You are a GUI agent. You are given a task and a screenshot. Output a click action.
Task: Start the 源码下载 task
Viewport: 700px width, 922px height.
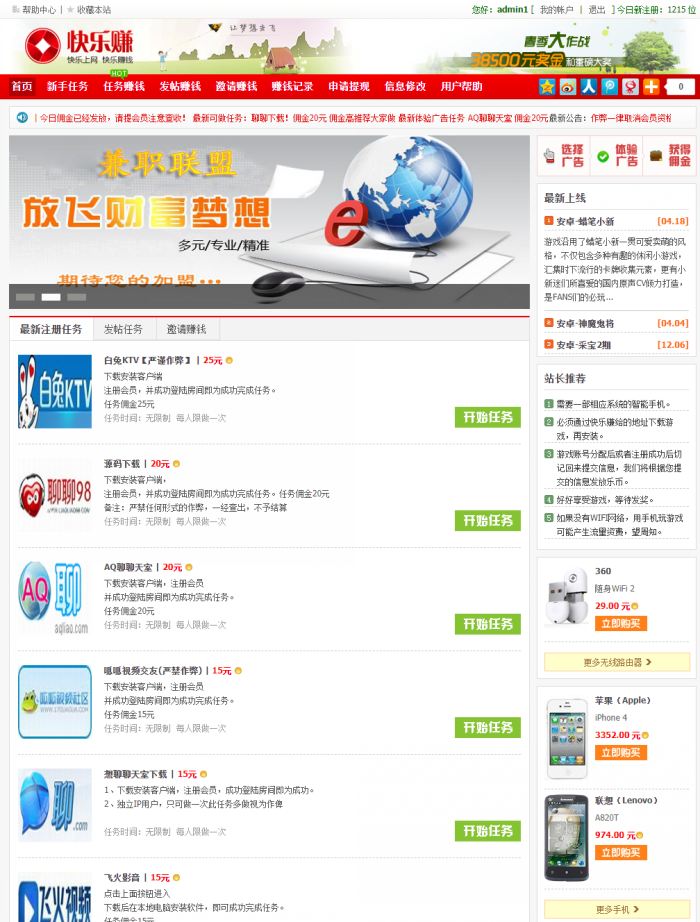487,520
